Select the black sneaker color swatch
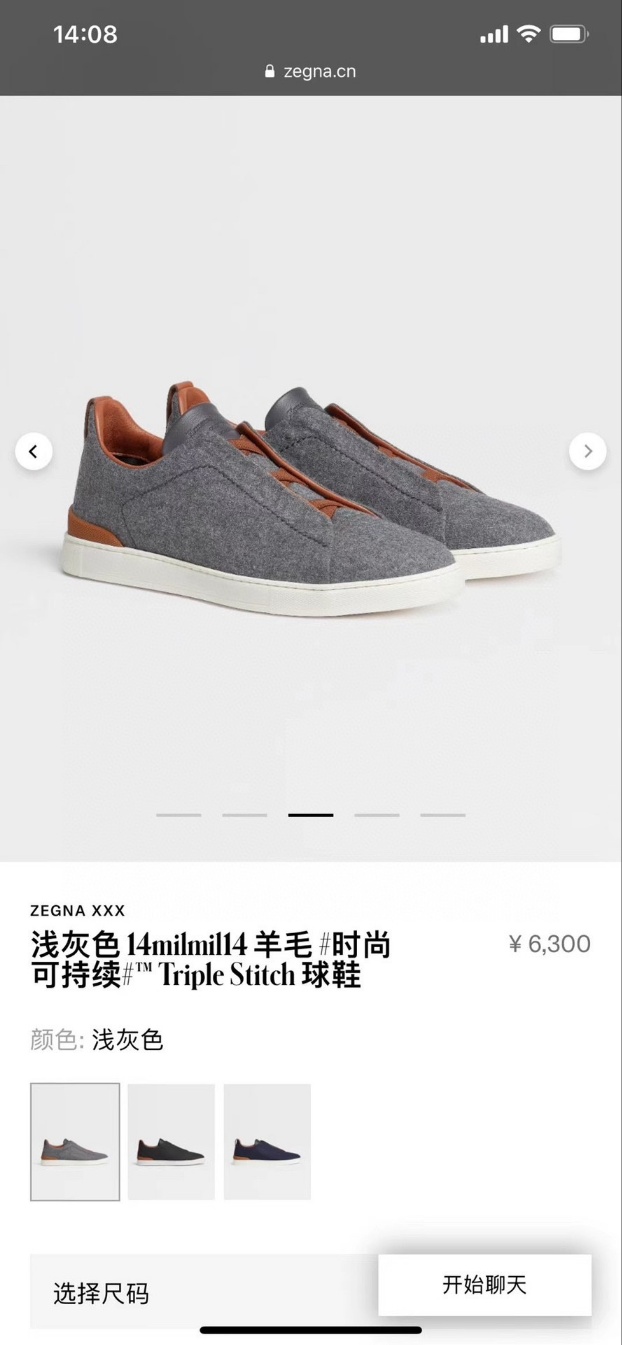Screen dimensions: 622x1345 pos(171,1142)
